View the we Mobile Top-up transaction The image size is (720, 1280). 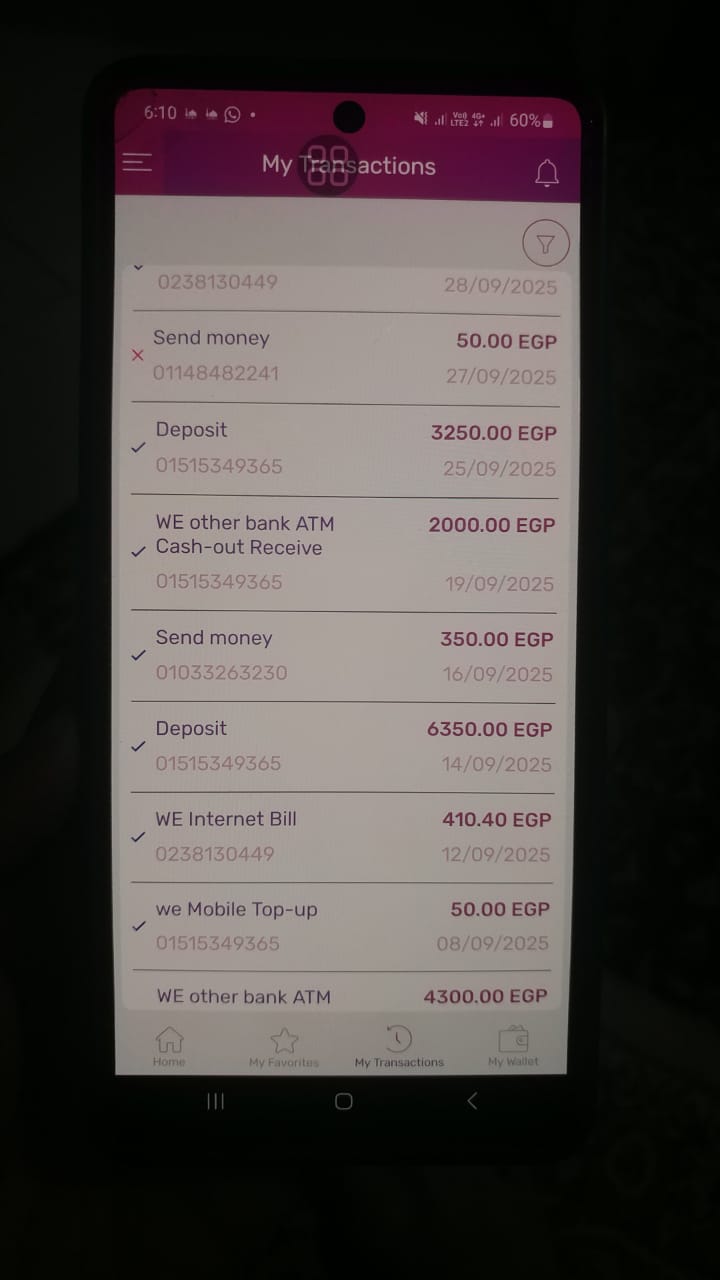[x=345, y=926]
